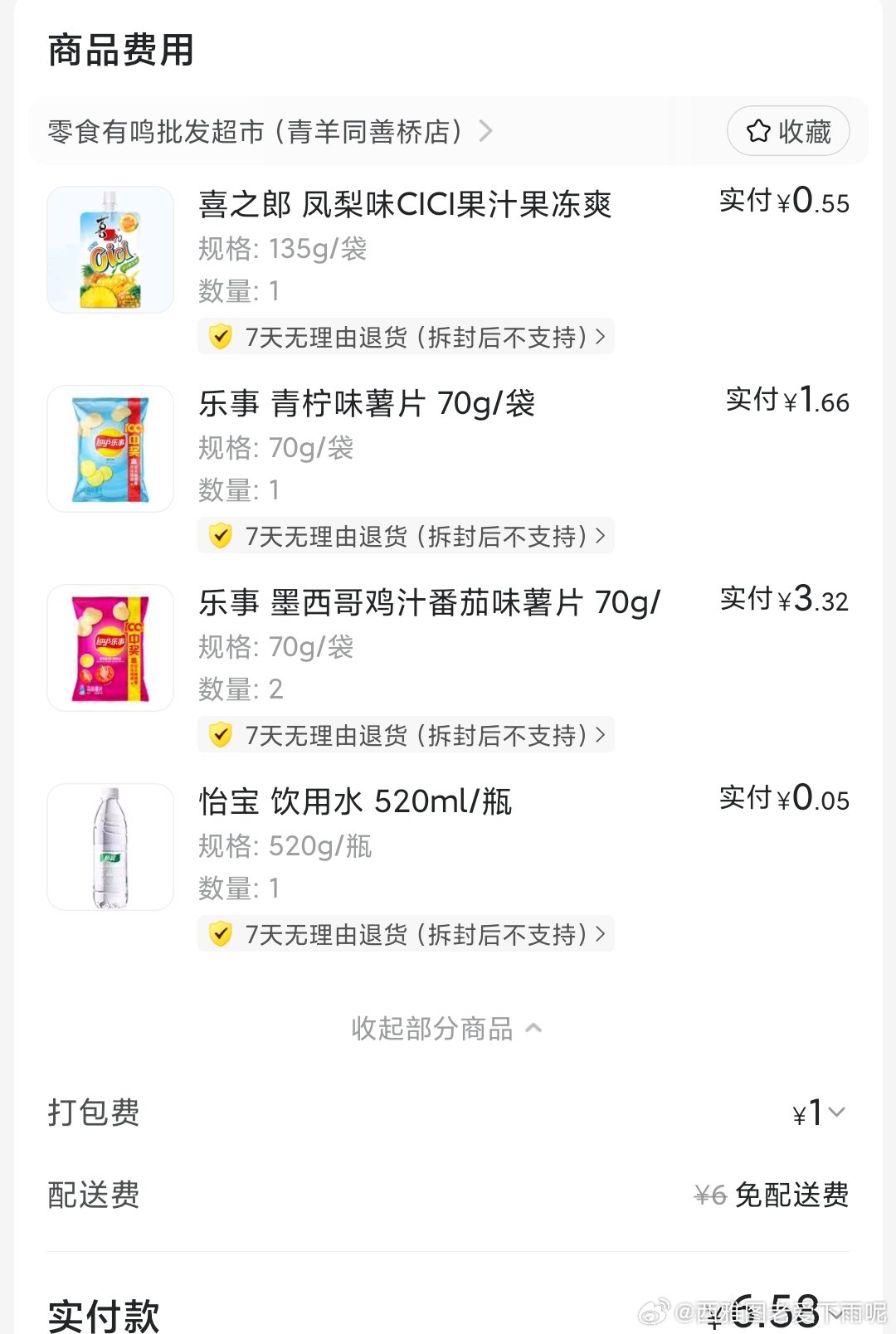
Task: Open the 乐事 青柠味薯片 item
Action: coord(367,403)
